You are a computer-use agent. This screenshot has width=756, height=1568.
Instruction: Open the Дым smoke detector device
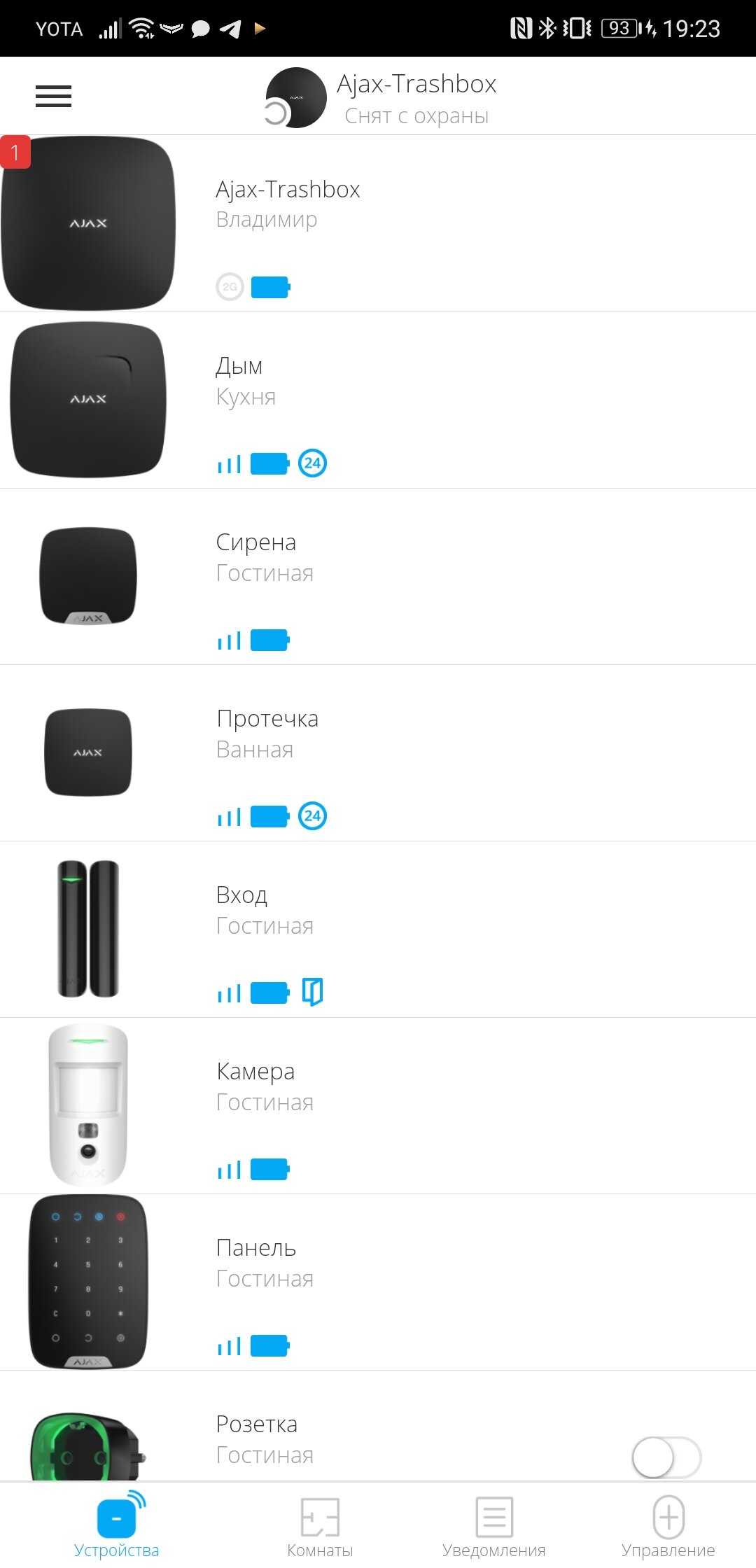click(378, 400)
